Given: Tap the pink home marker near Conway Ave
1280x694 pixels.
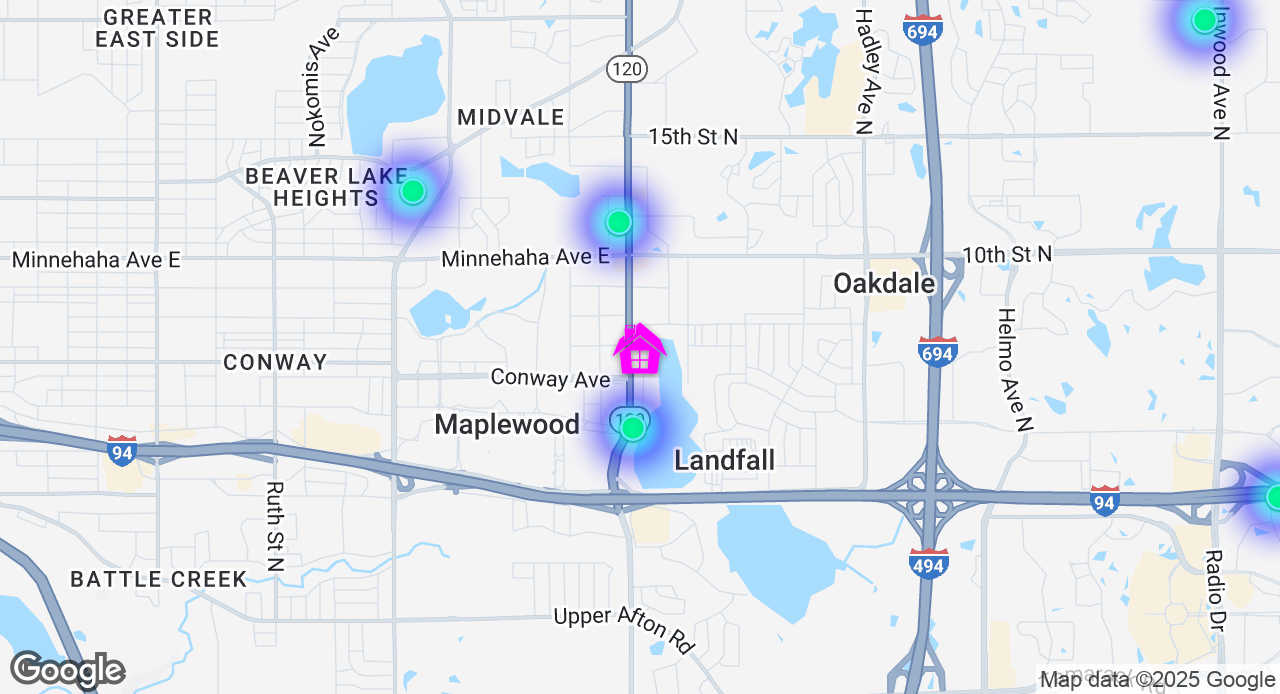Looking at the screenshot, I should (639, 350).
